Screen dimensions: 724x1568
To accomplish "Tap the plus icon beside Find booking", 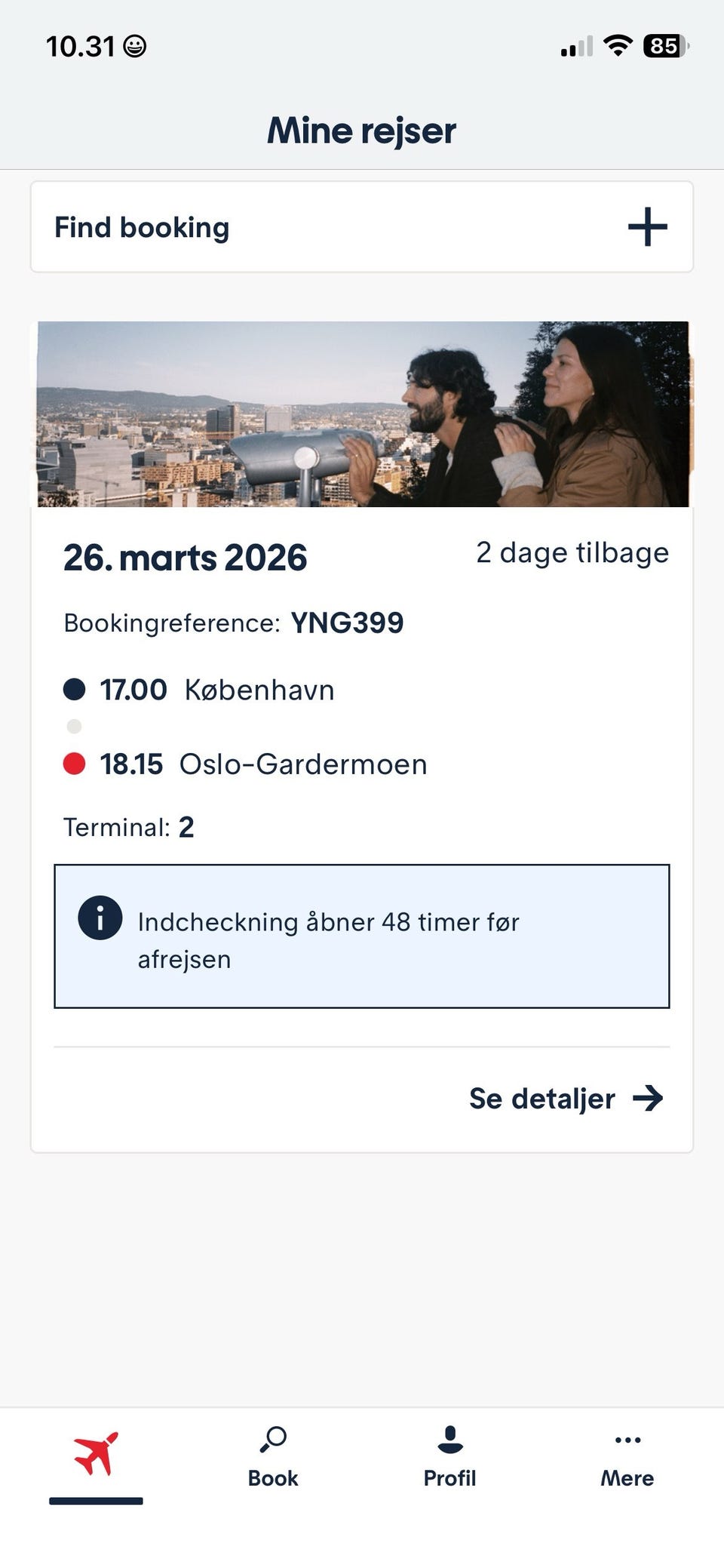I will [649, 226].
